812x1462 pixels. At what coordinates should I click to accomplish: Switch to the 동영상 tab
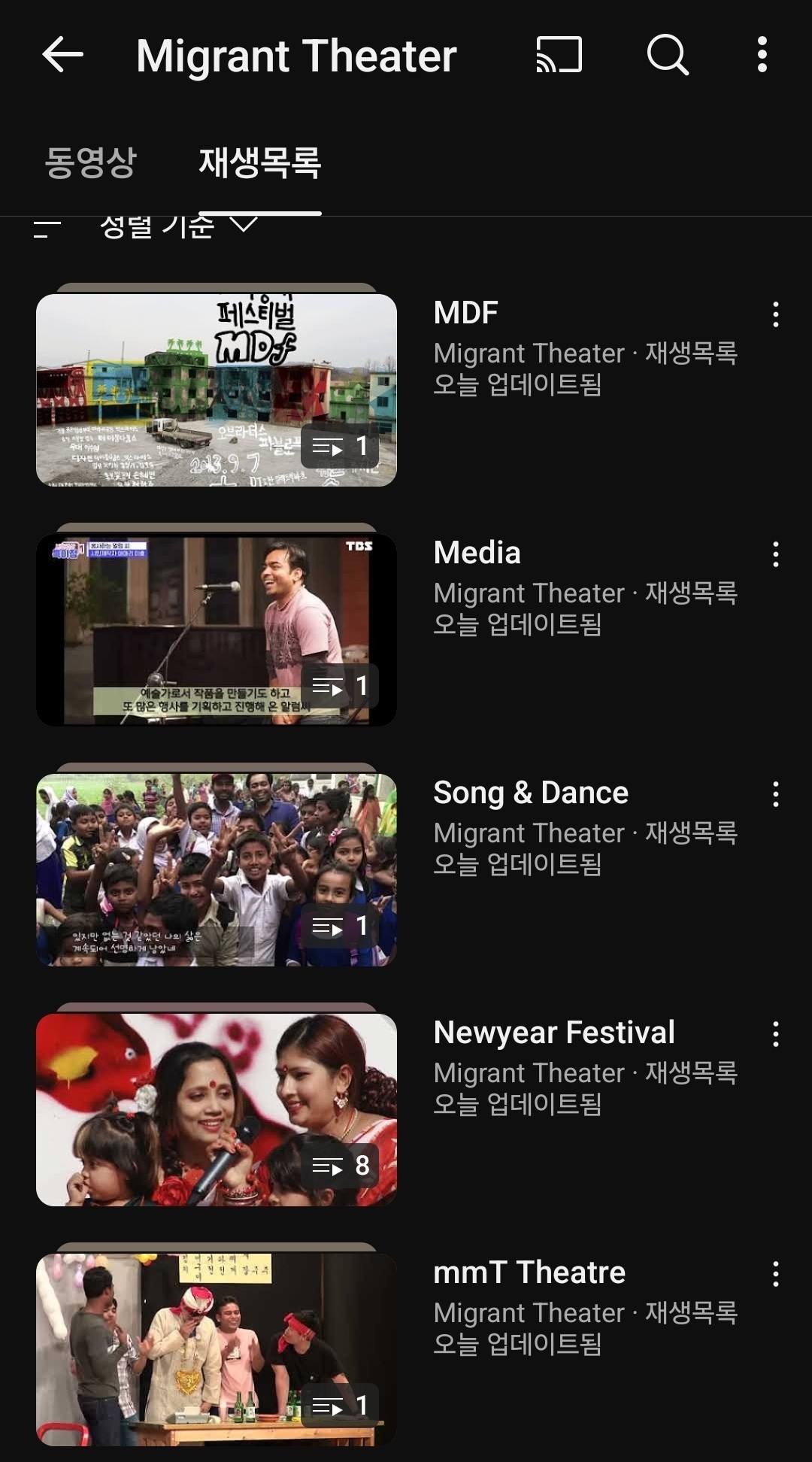90,162
